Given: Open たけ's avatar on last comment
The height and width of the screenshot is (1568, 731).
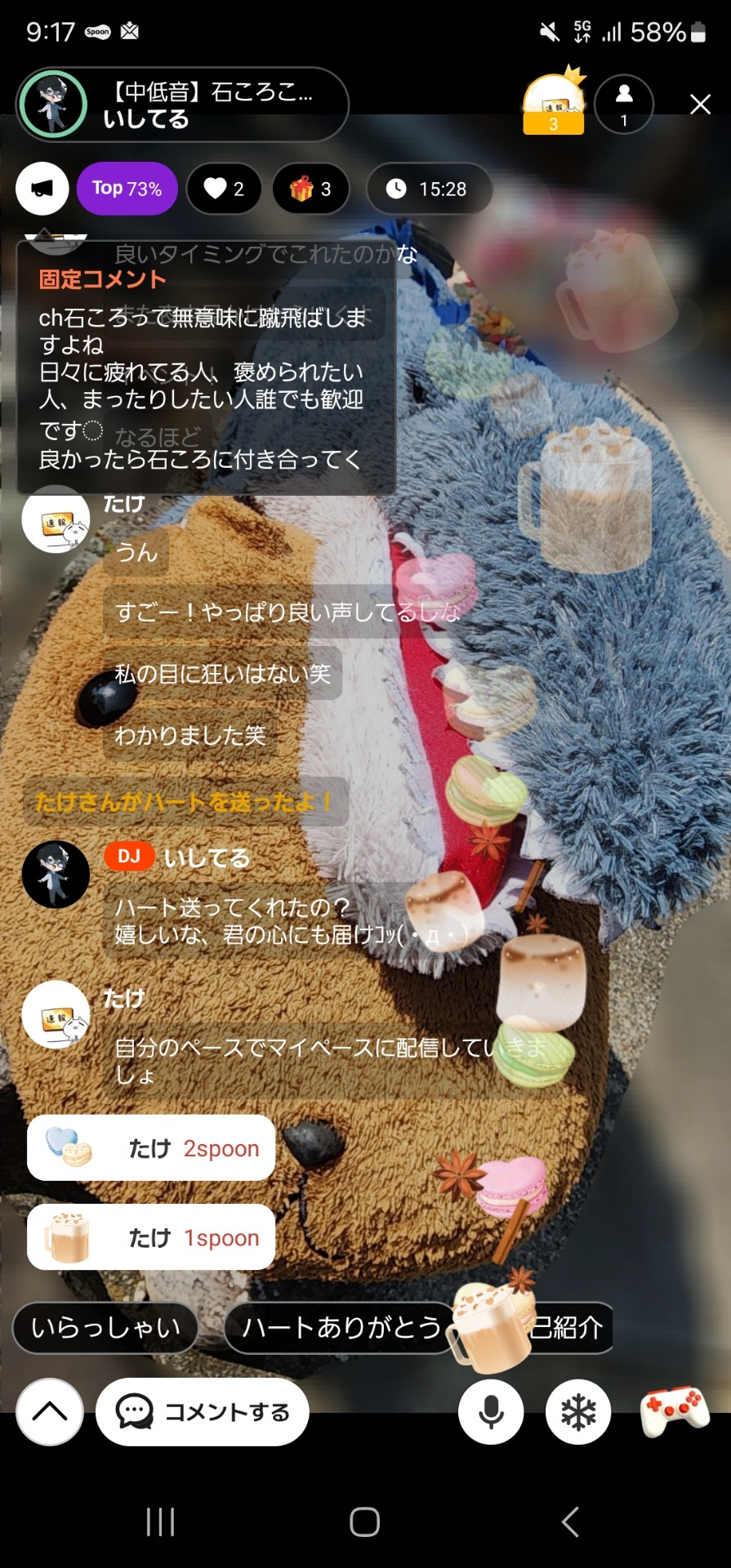Looking at the screenshot, I should pos(56,1014).
